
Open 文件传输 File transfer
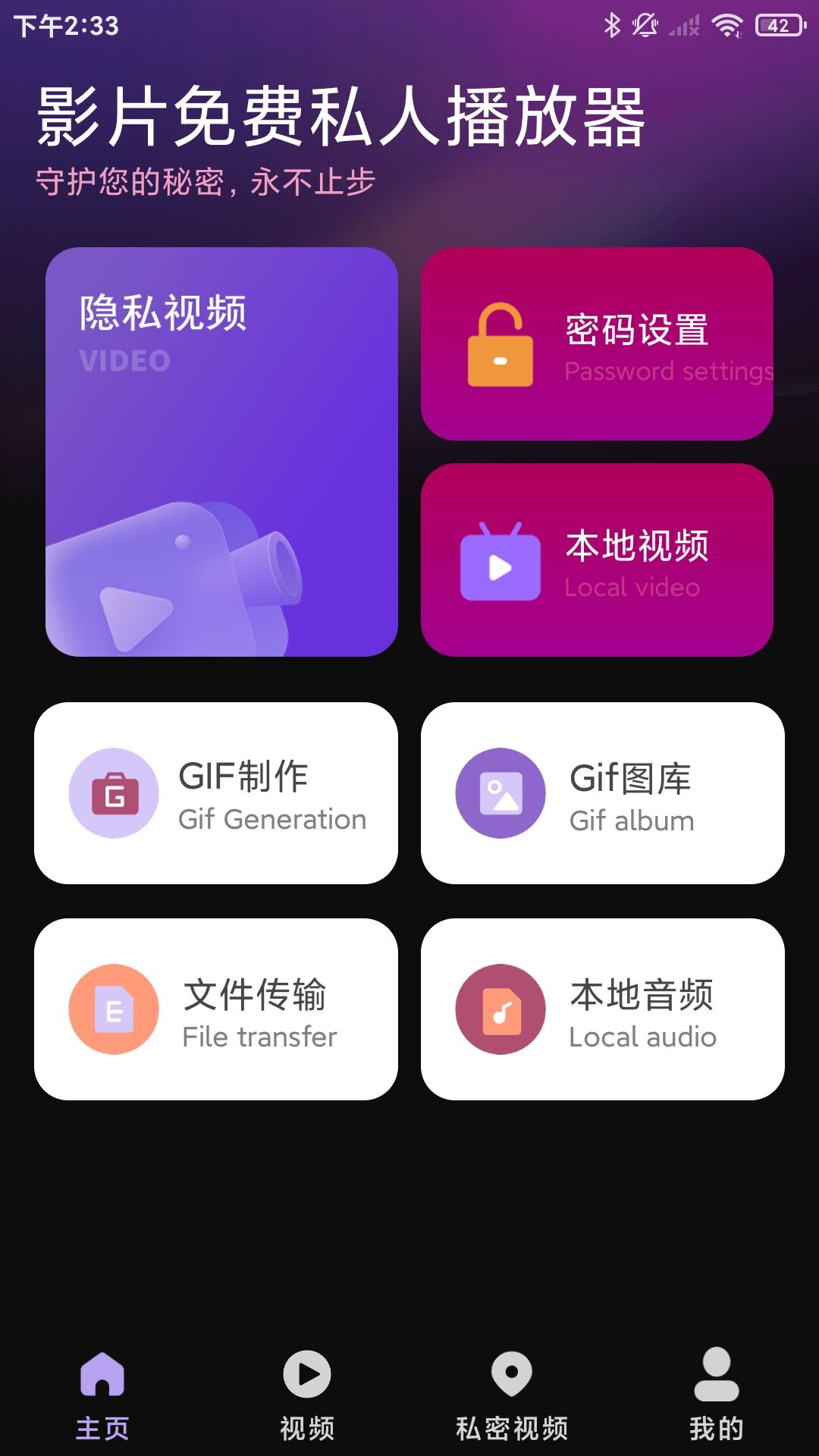pyautogui.click(x=216, y=1009)
